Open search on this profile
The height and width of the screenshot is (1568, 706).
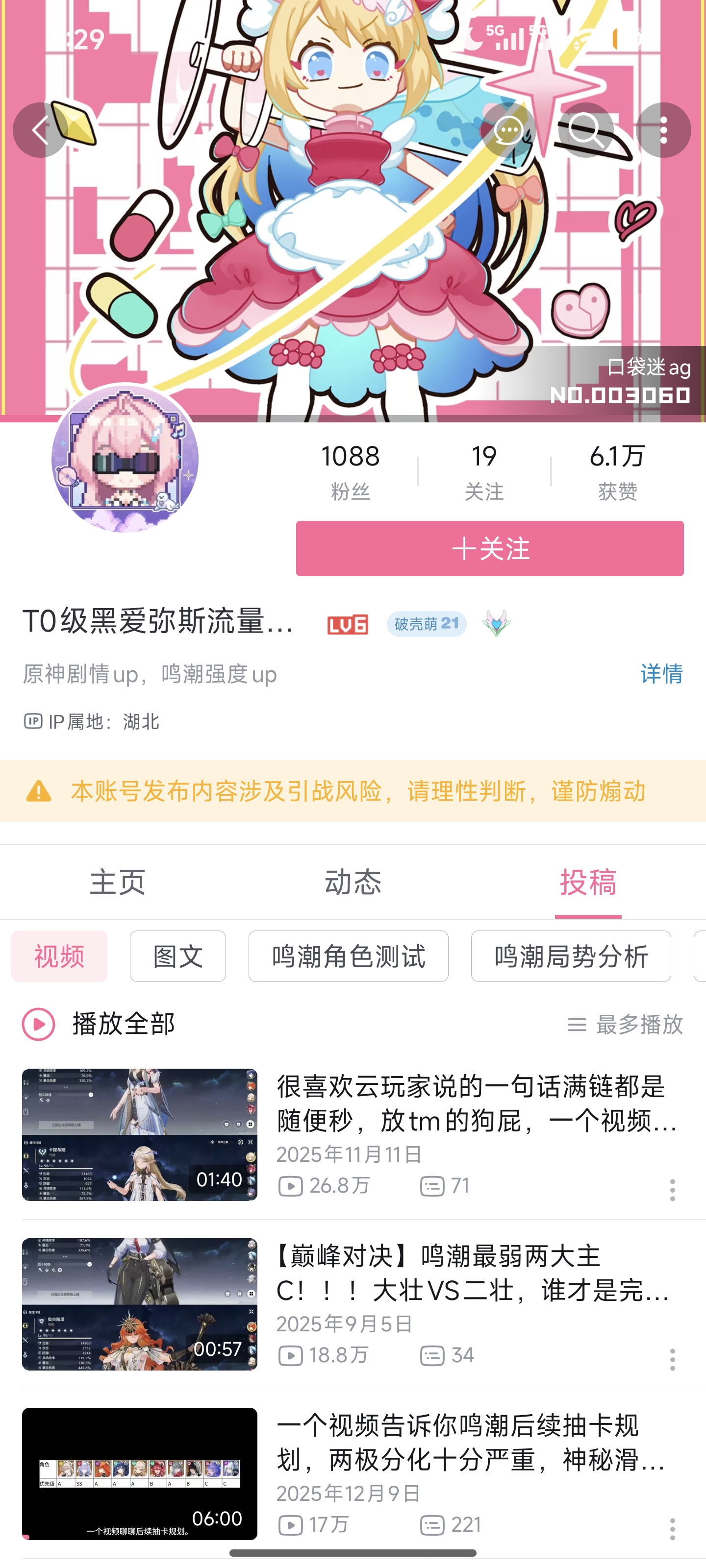pyautogui.click(x=585, y=130)
